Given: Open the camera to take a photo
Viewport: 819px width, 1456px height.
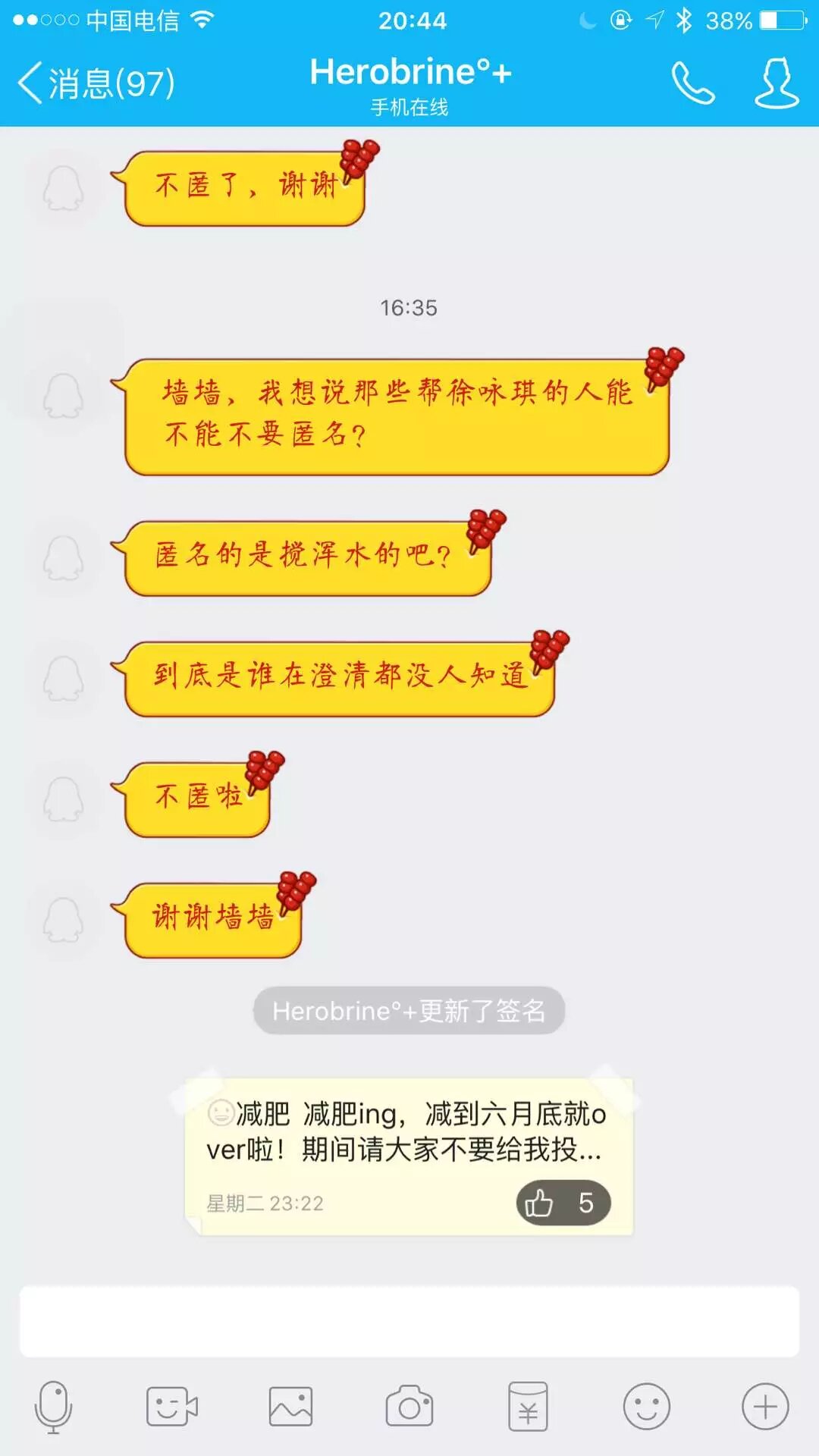Looking at the screenshot, I should (x=409, y=1407).
